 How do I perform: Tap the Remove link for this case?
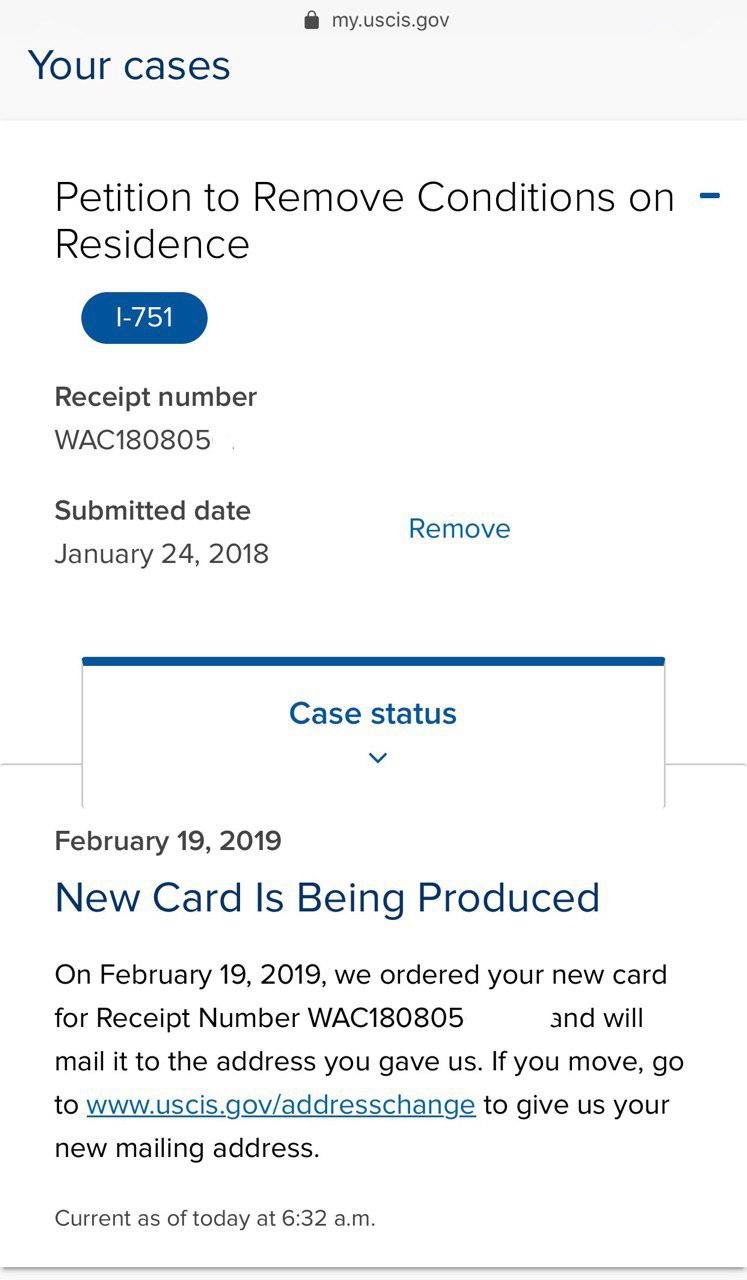(459, 529)
